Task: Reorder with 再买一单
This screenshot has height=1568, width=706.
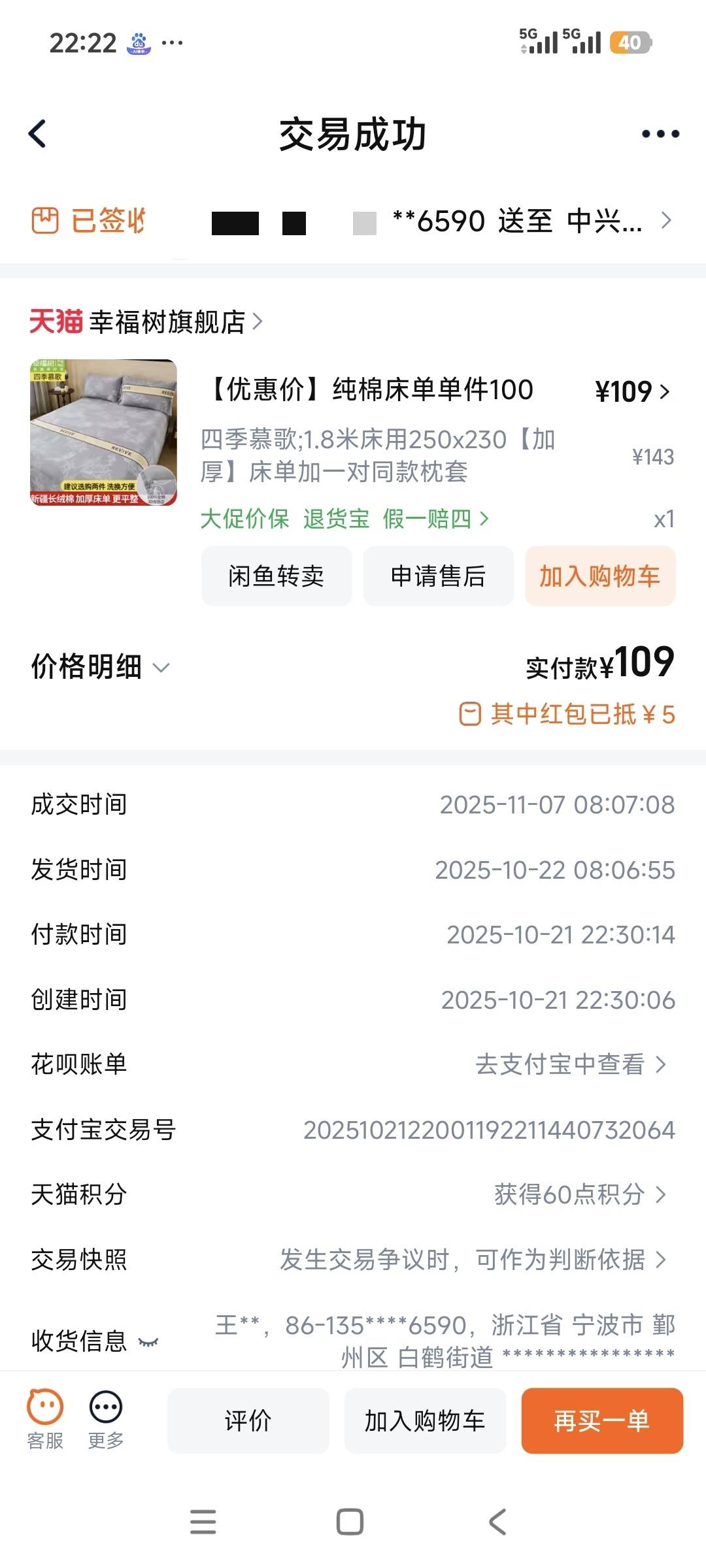Action: point(601,1421)
